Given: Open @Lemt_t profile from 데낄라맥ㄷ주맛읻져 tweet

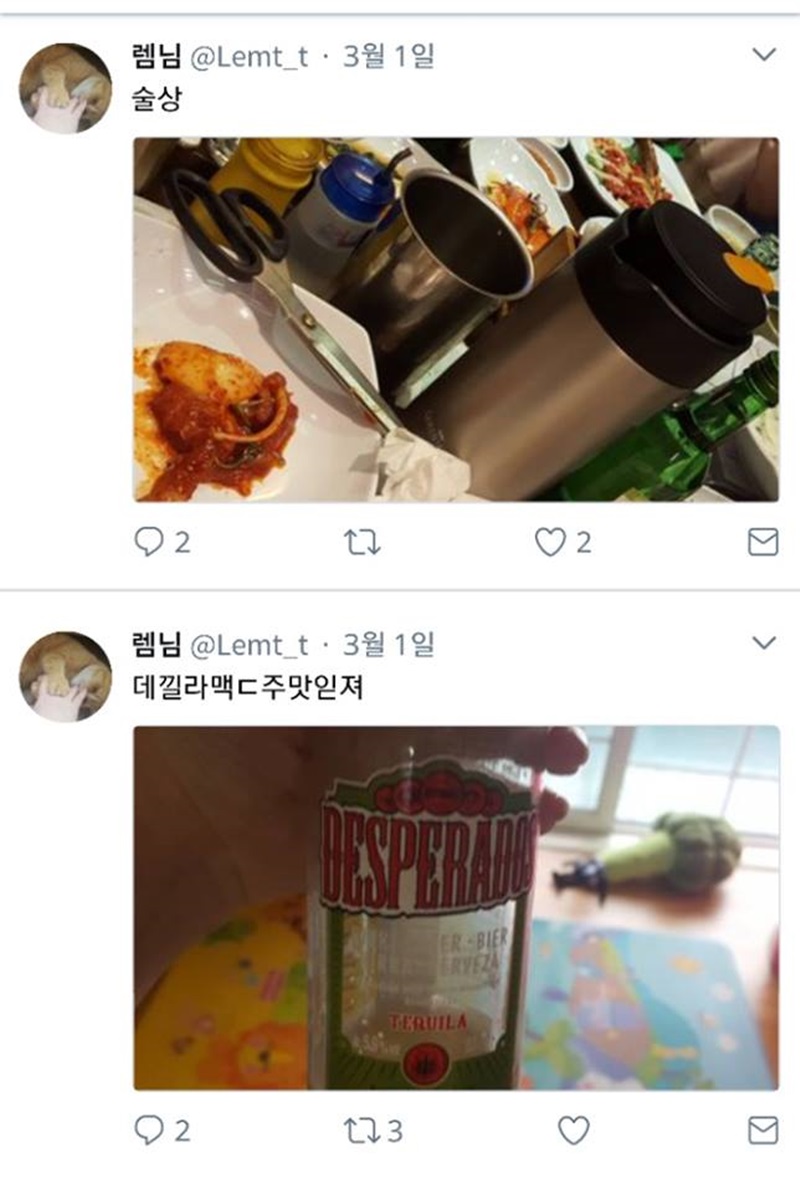Looking at the screenshot, I should click(248, 645).
